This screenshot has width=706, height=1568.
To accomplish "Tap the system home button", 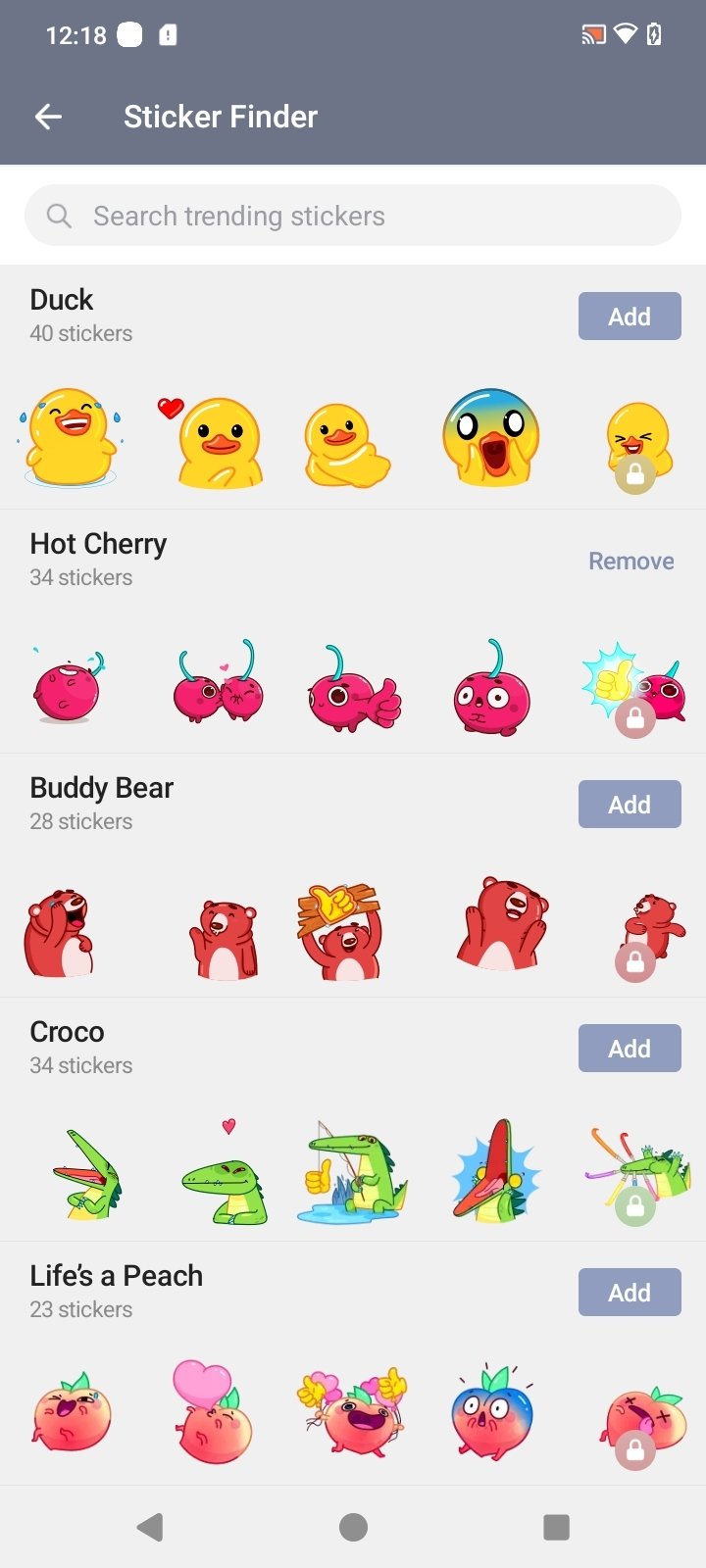I will click(353, 1527).
